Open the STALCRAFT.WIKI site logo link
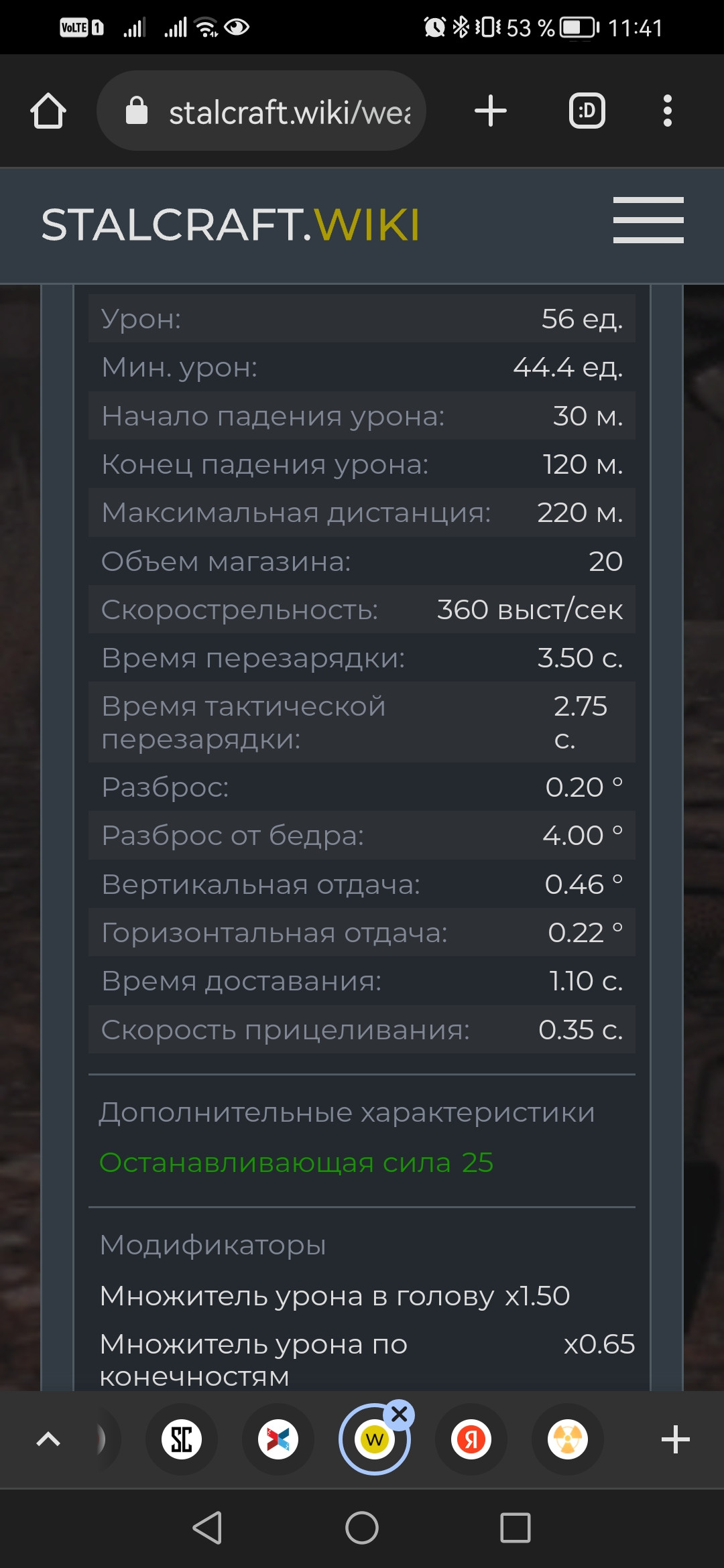The height and width of the screenshot is (1568, 724). tap(231, 224)
